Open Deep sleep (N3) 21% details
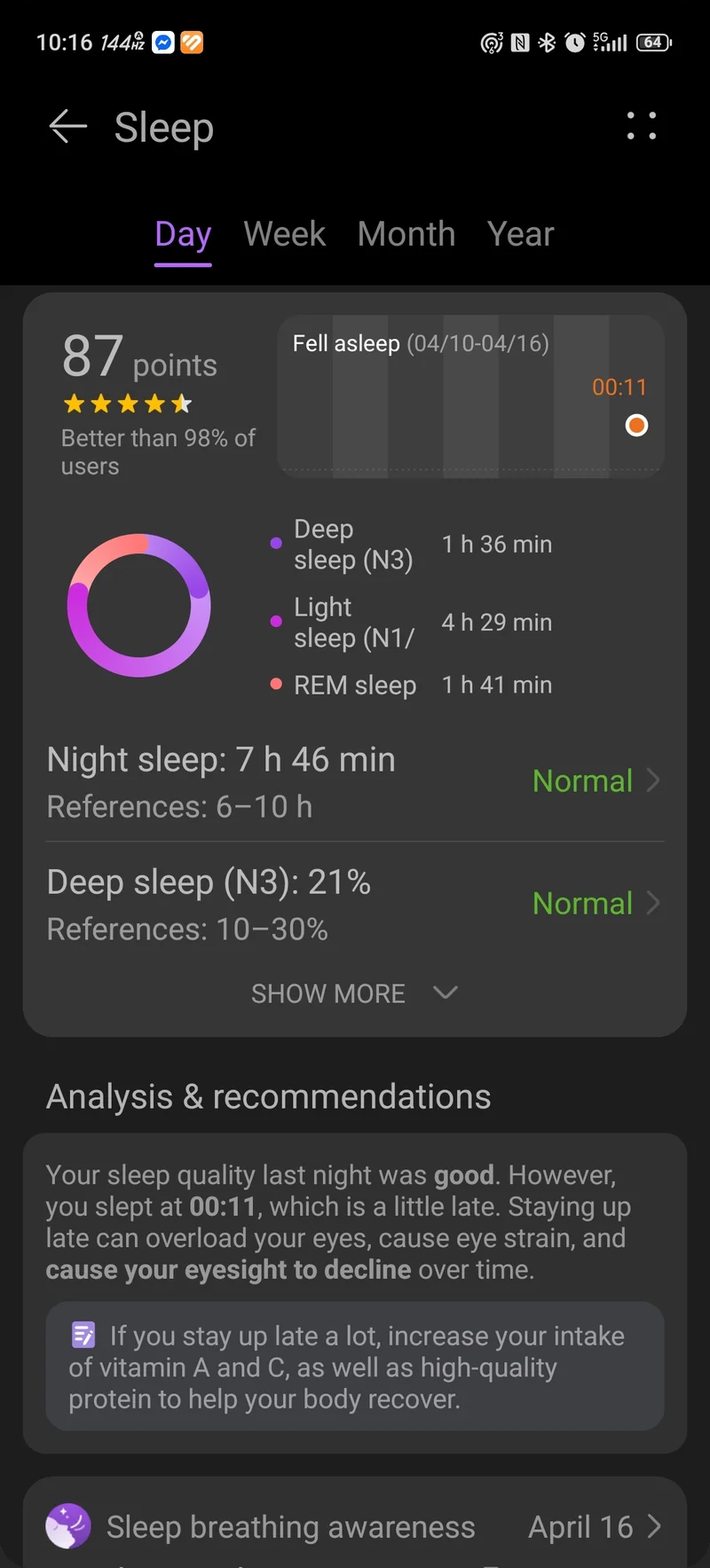This screenshot has height=1568, width=710. pyautogui.click(x=355, y=904)
